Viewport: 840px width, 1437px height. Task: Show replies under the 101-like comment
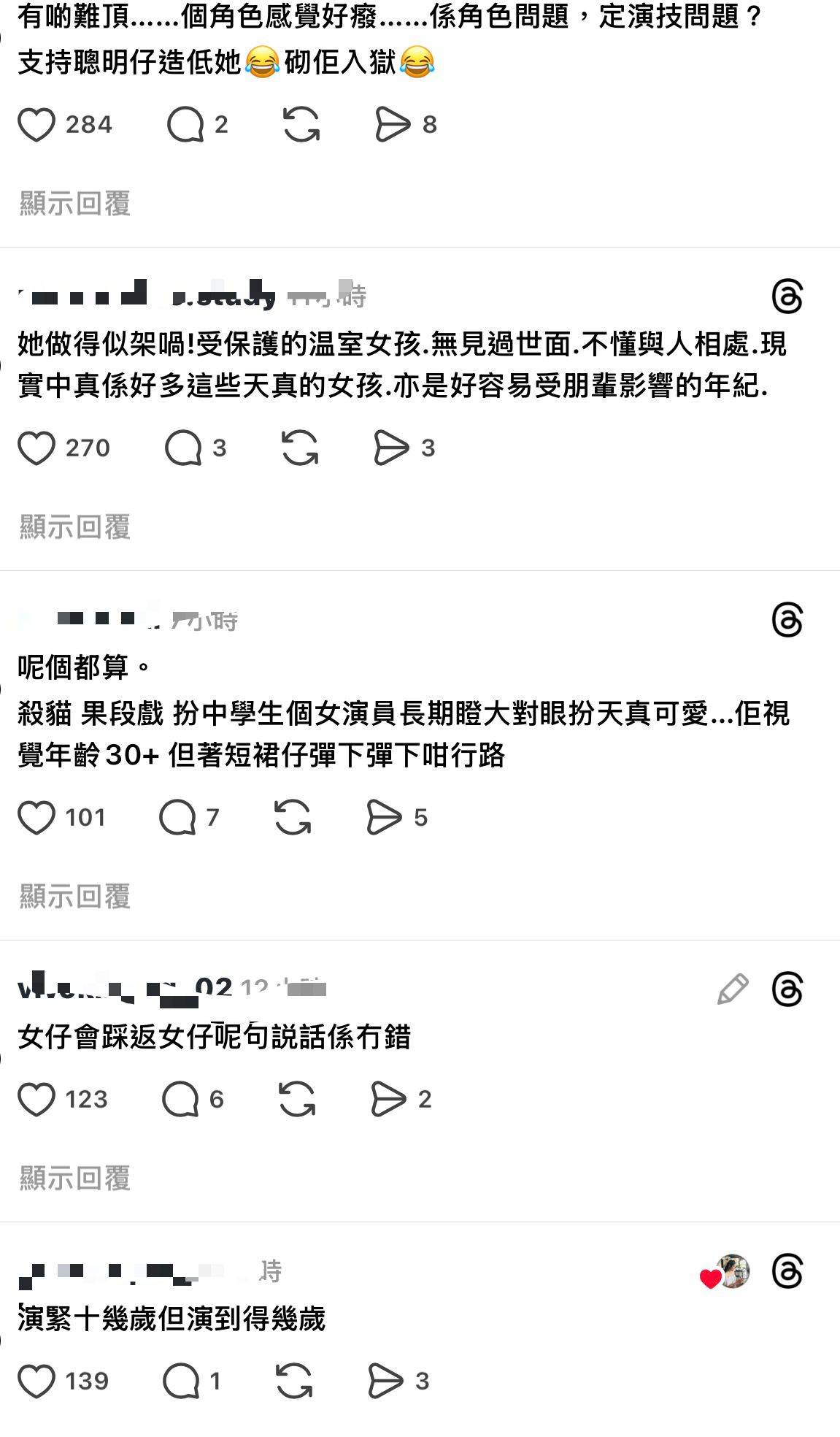click(74, 897)
